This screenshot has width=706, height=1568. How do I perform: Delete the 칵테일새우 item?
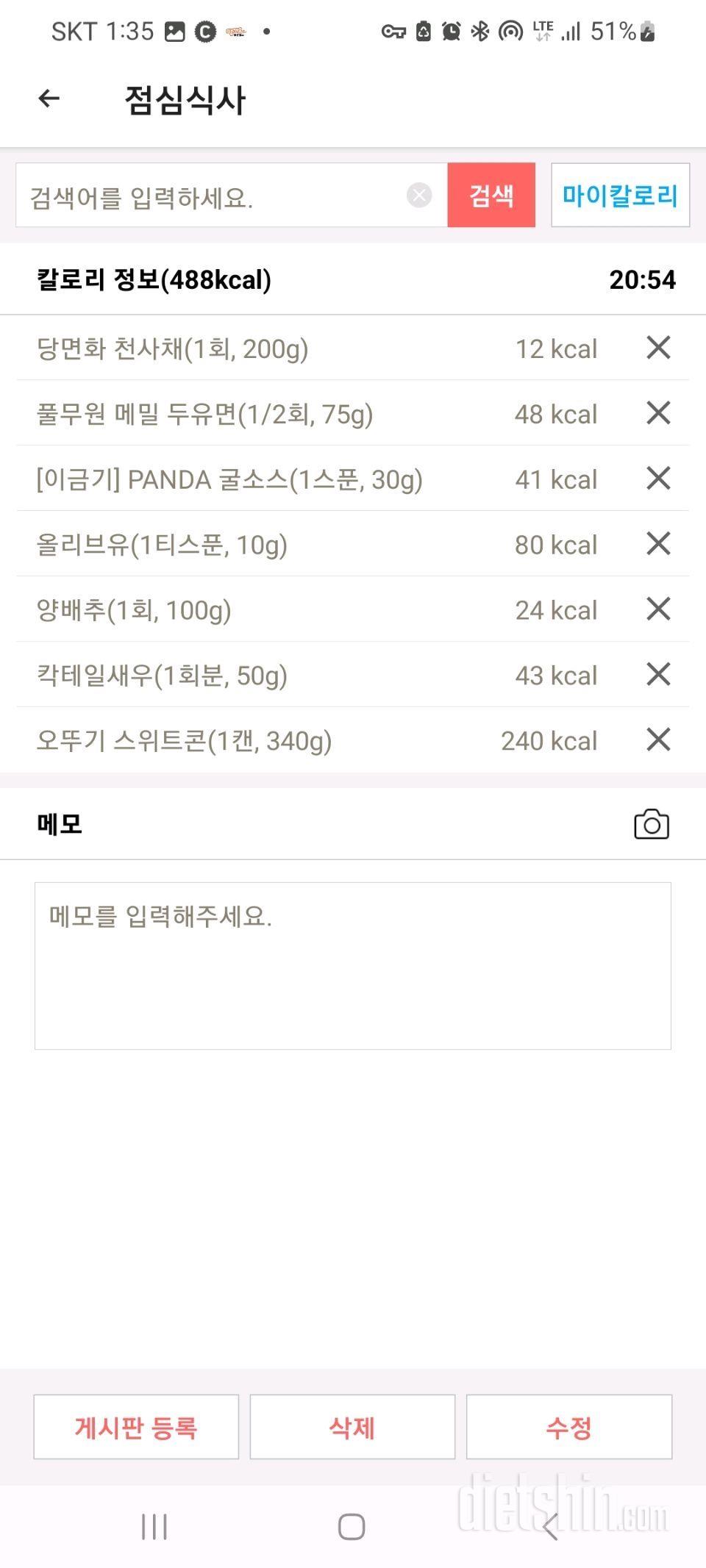tap(658, 674)
